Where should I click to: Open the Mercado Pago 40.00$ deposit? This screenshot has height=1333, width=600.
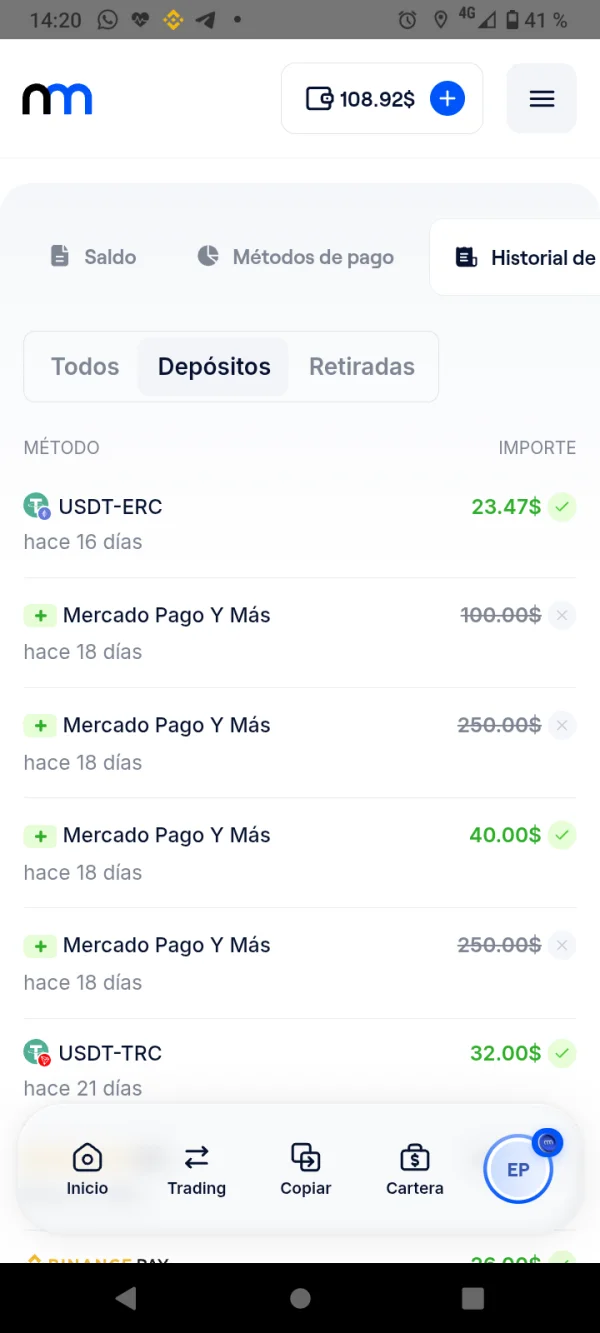click(300, 853)
